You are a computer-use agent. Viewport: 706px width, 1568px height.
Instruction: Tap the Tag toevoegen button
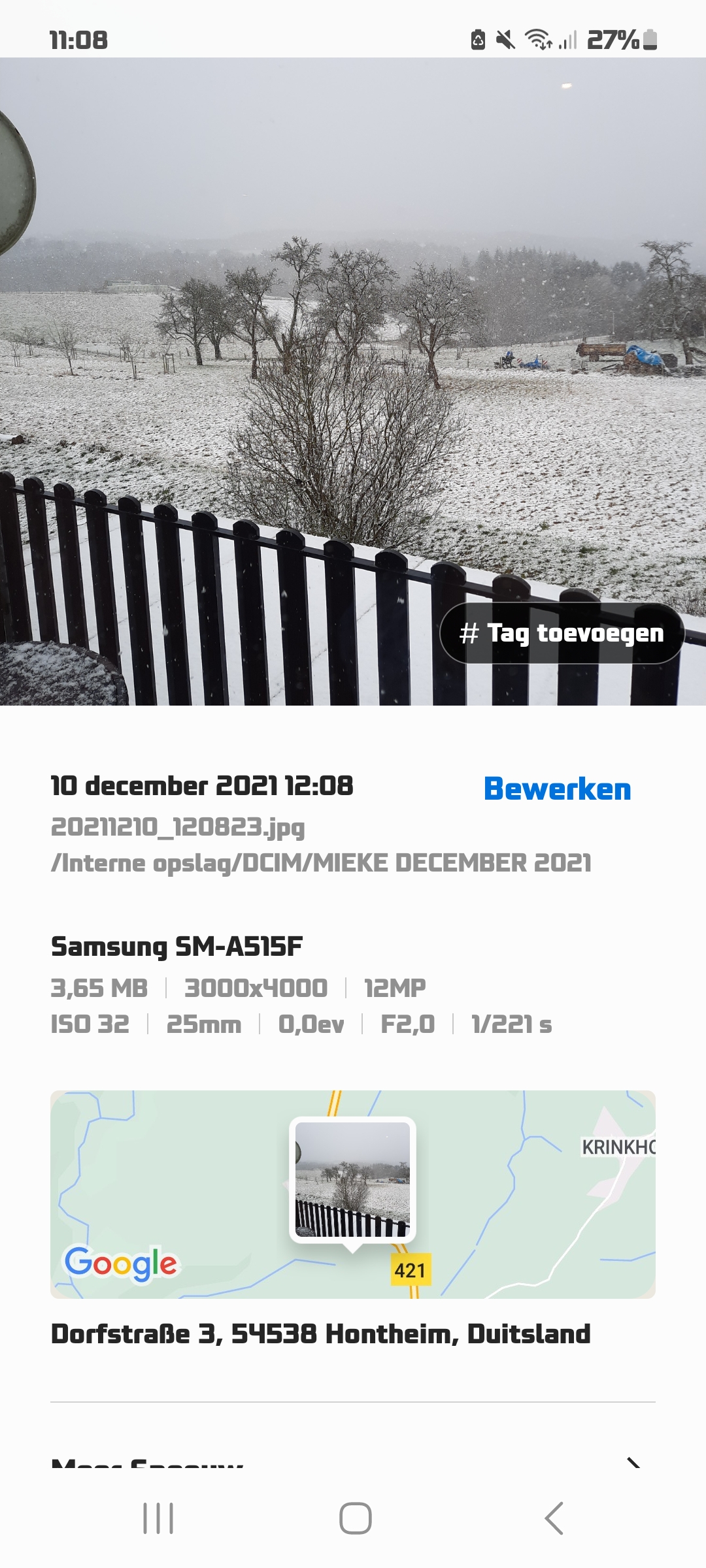pos(562,633)
